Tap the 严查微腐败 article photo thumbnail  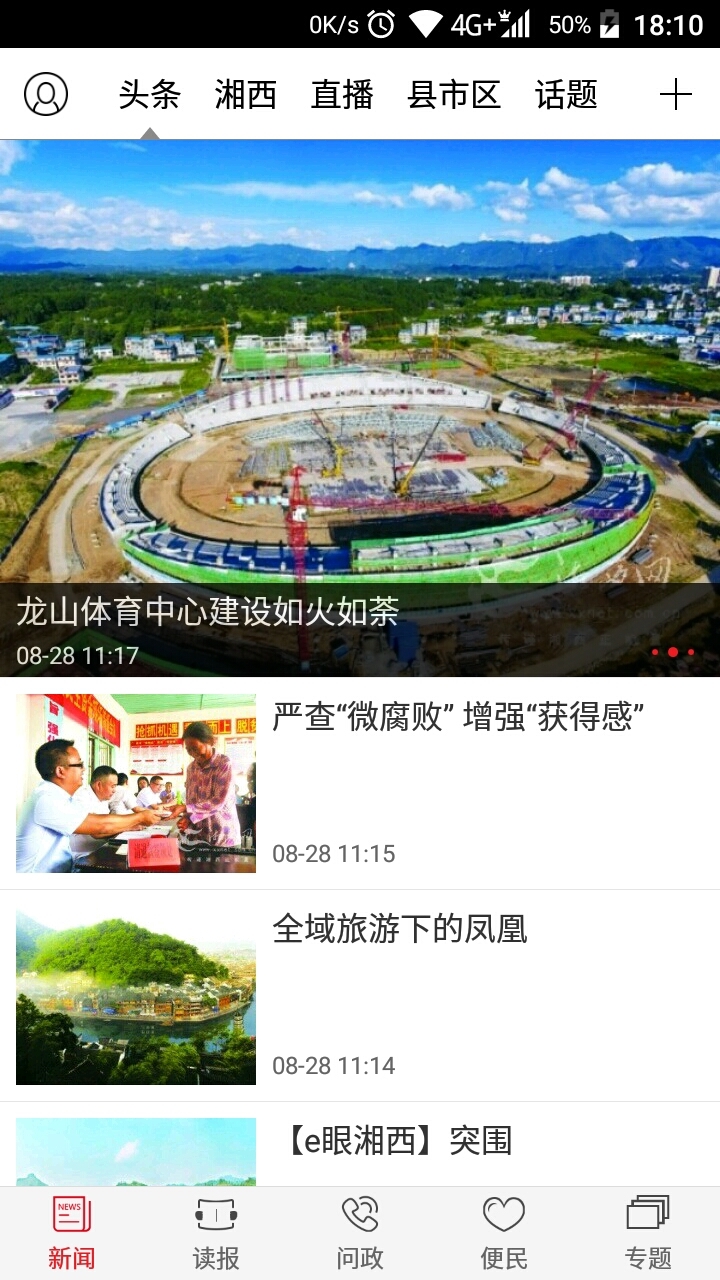pyautogui.click(x=135, y=783)
